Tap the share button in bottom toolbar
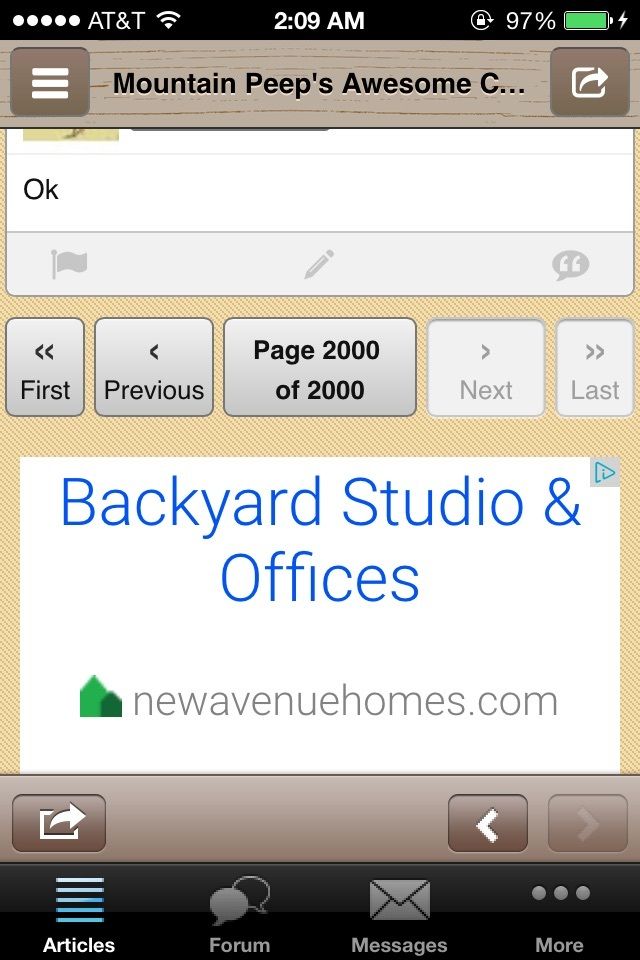 pos(59,823)
